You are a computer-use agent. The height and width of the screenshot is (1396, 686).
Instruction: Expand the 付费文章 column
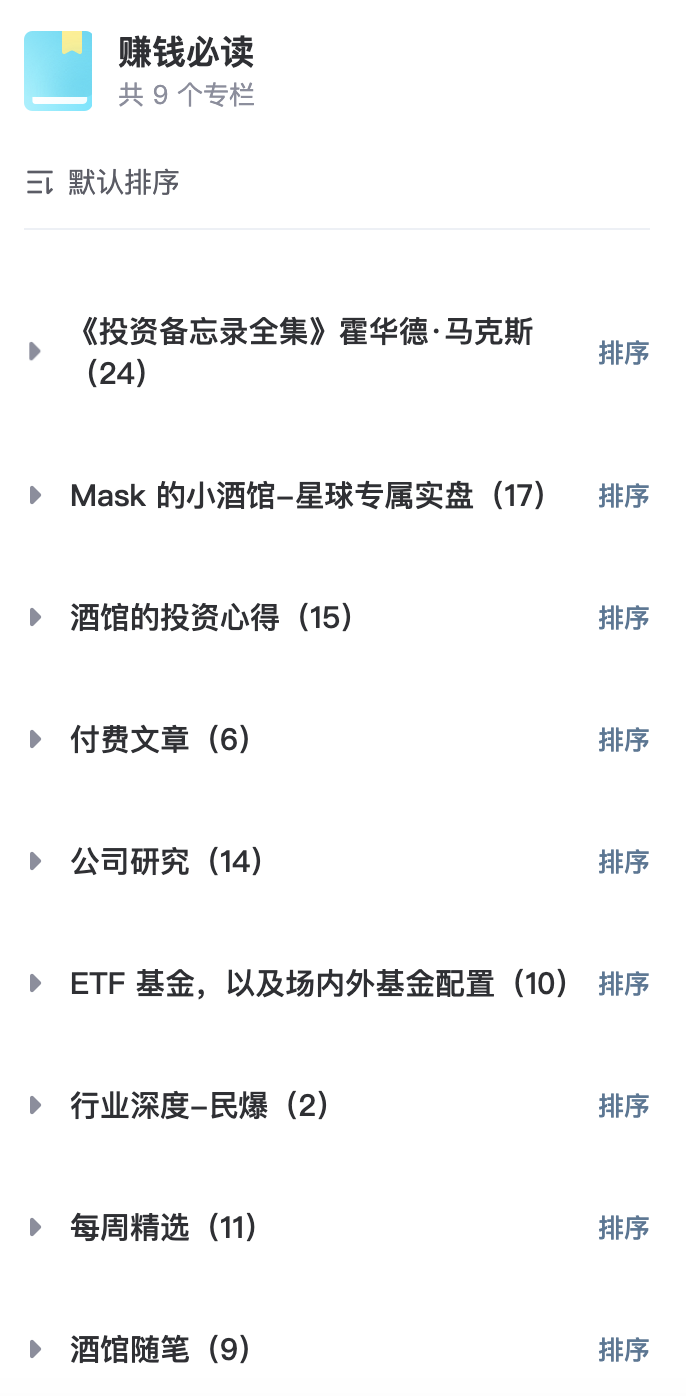[35, 739]
